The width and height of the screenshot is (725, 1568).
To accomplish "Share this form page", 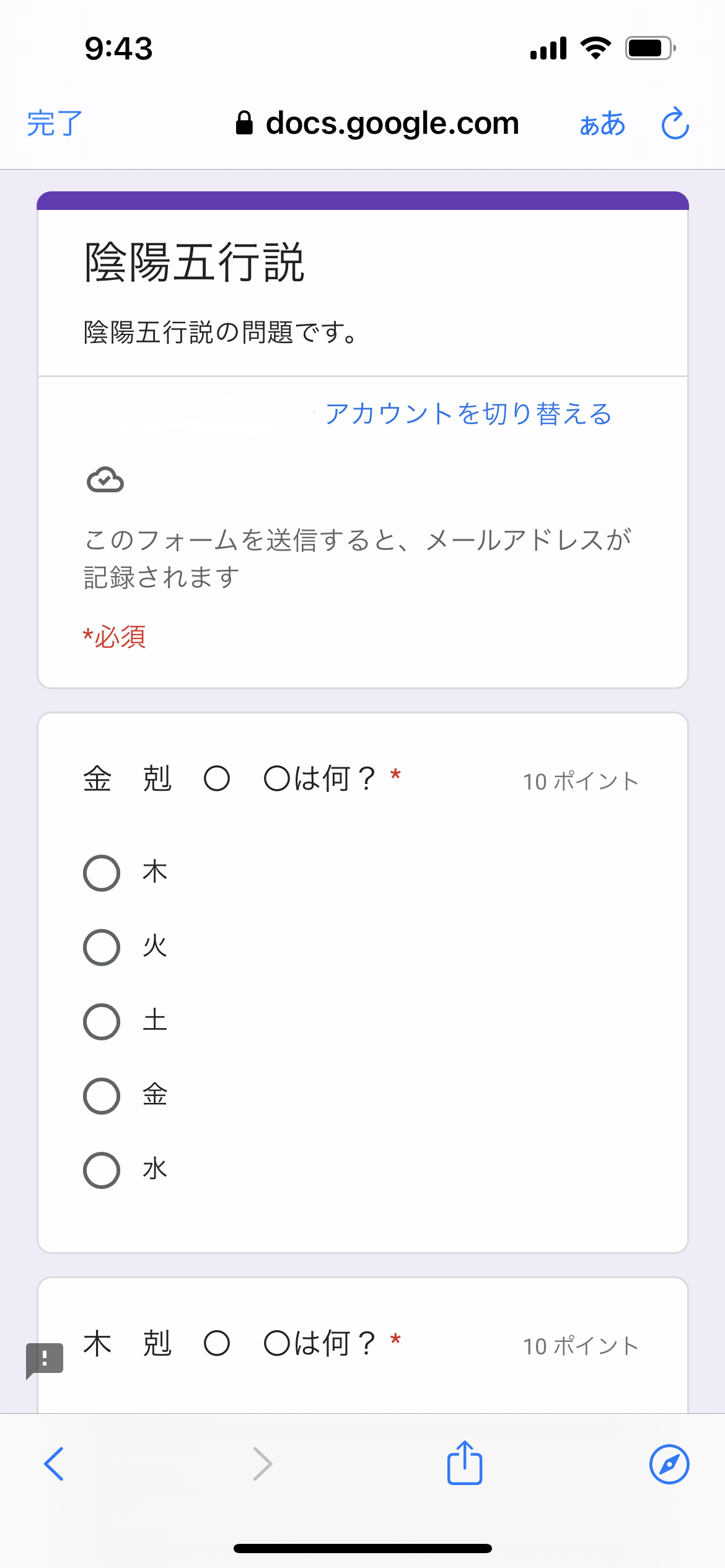I will pyautogui.click(x=465, y=1463).
